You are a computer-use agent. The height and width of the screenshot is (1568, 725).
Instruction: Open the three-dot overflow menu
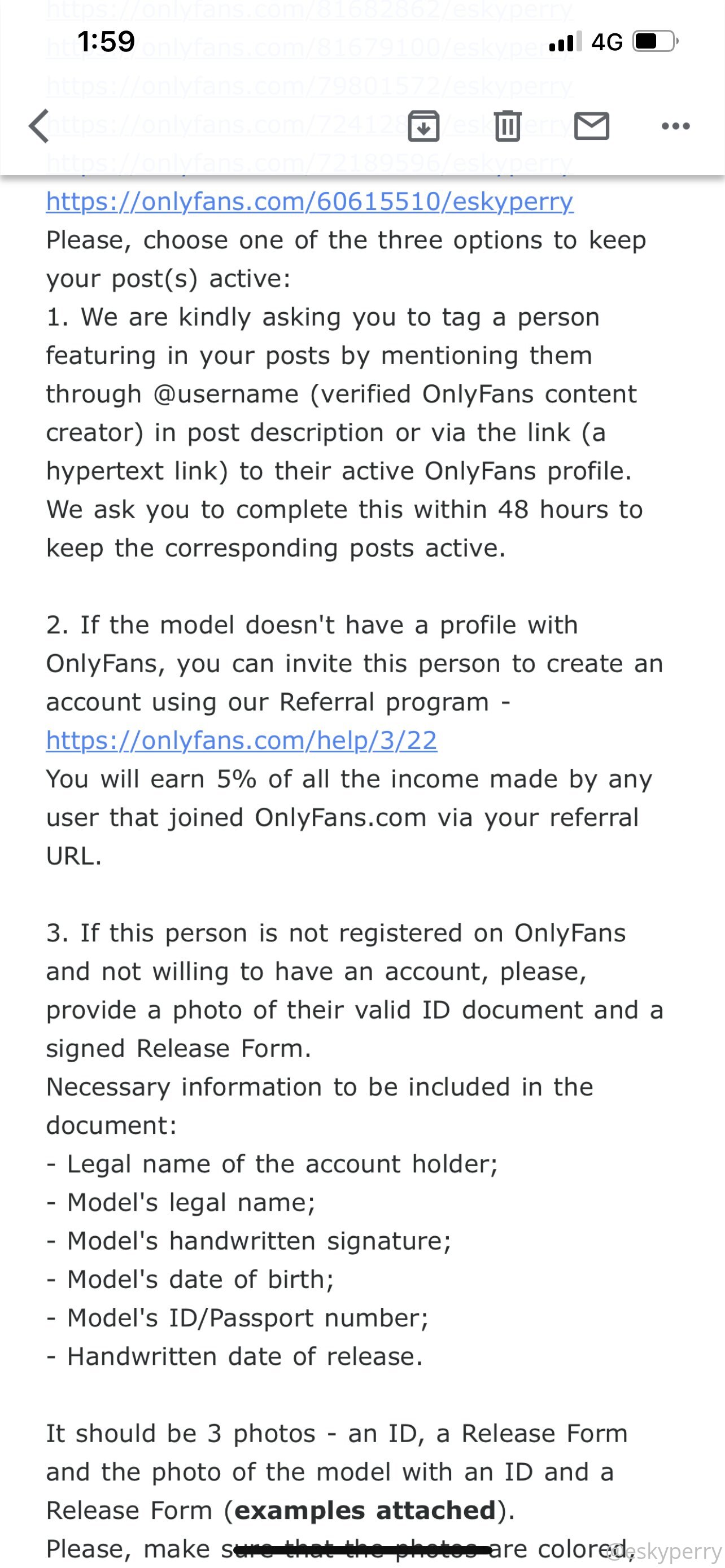pyautogui.click(x=675, y=126)
